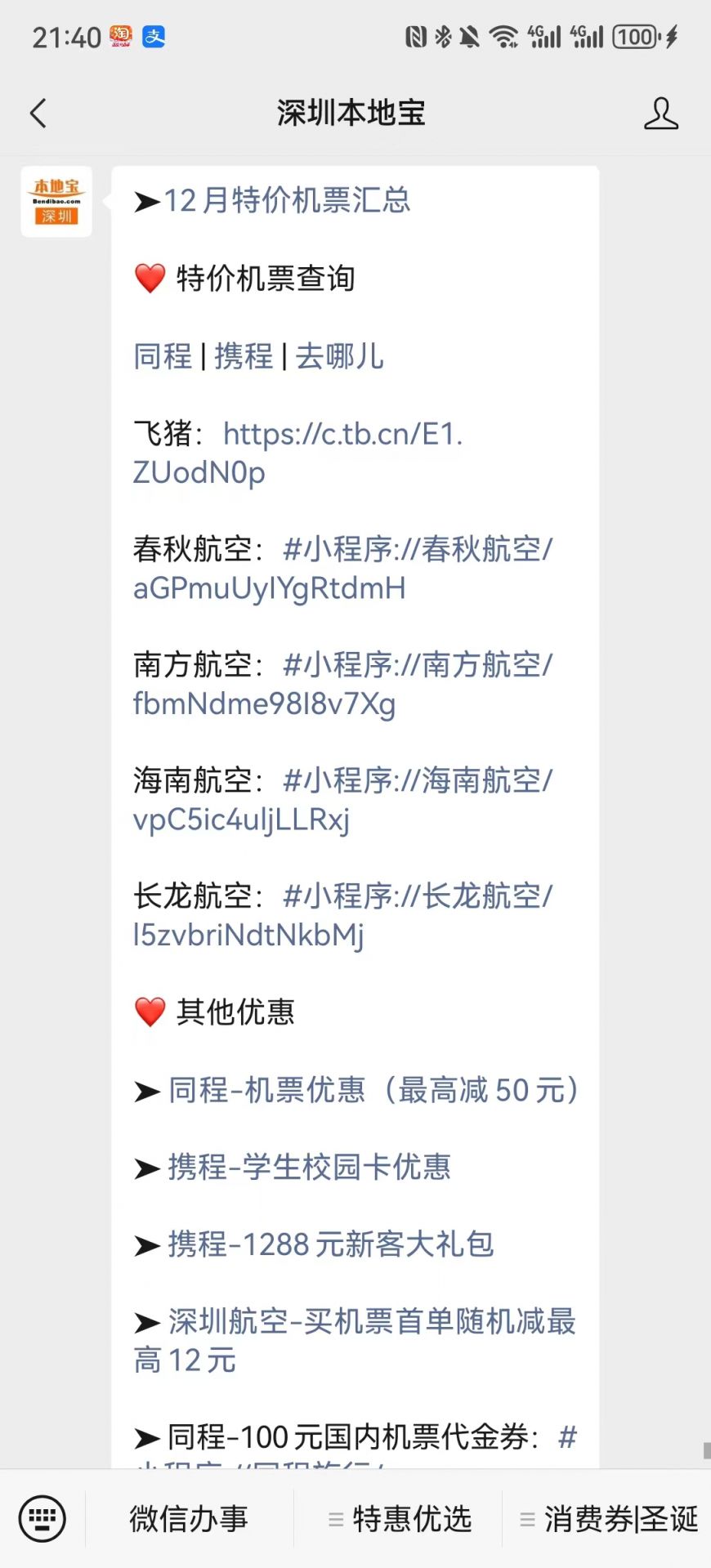
Task: Open the 微信办事 menu
Action: coord(189,1519)
